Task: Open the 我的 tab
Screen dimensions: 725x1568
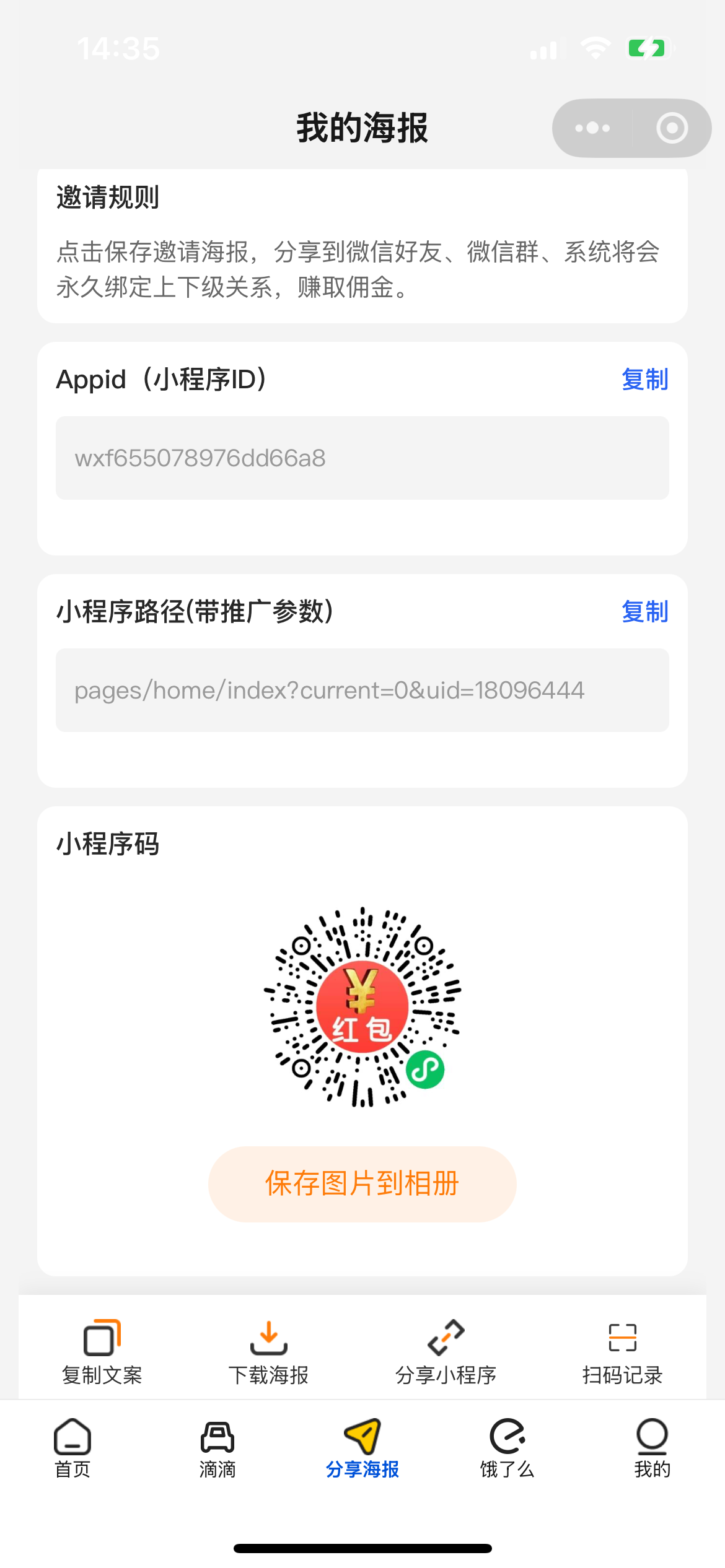Action: coord(652,1448)
